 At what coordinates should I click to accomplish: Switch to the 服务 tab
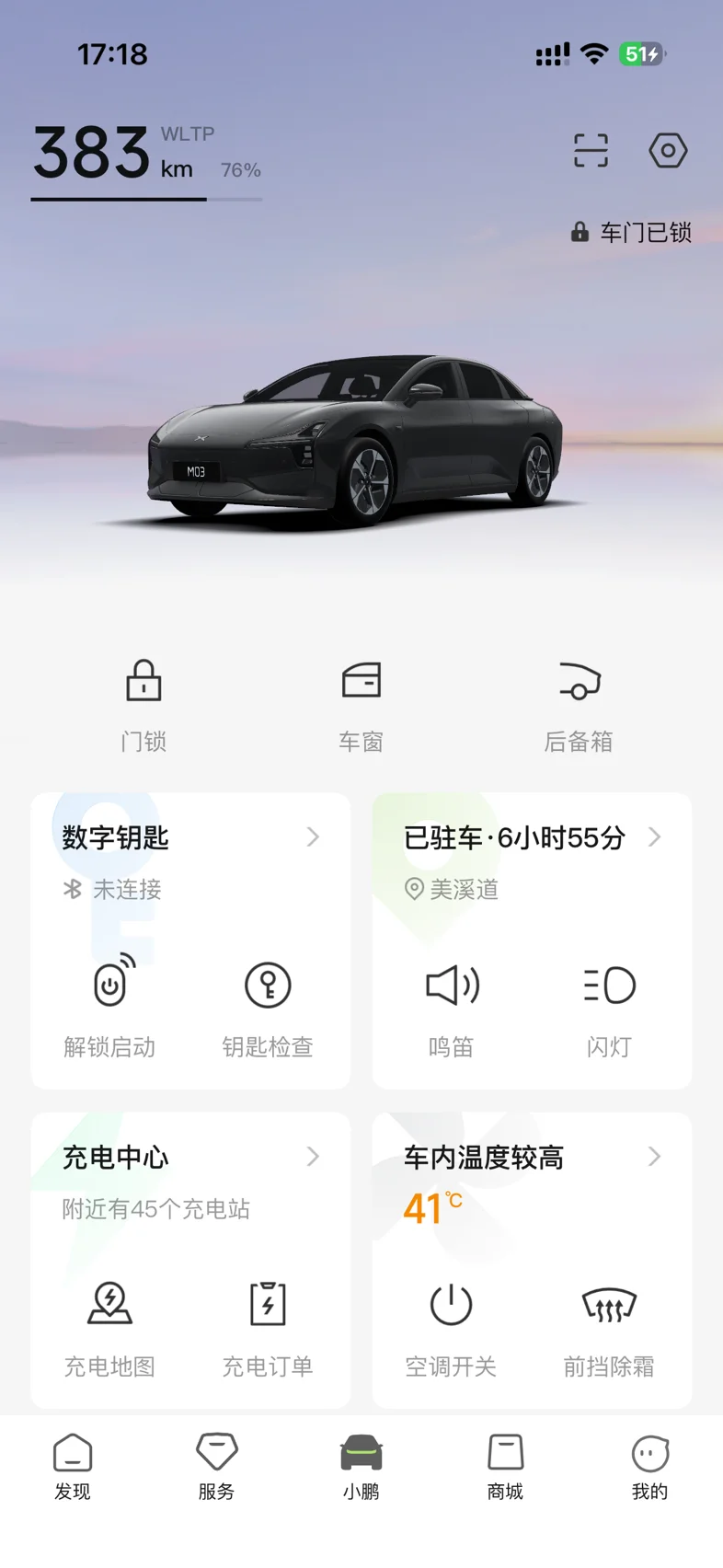(217, 1467)
